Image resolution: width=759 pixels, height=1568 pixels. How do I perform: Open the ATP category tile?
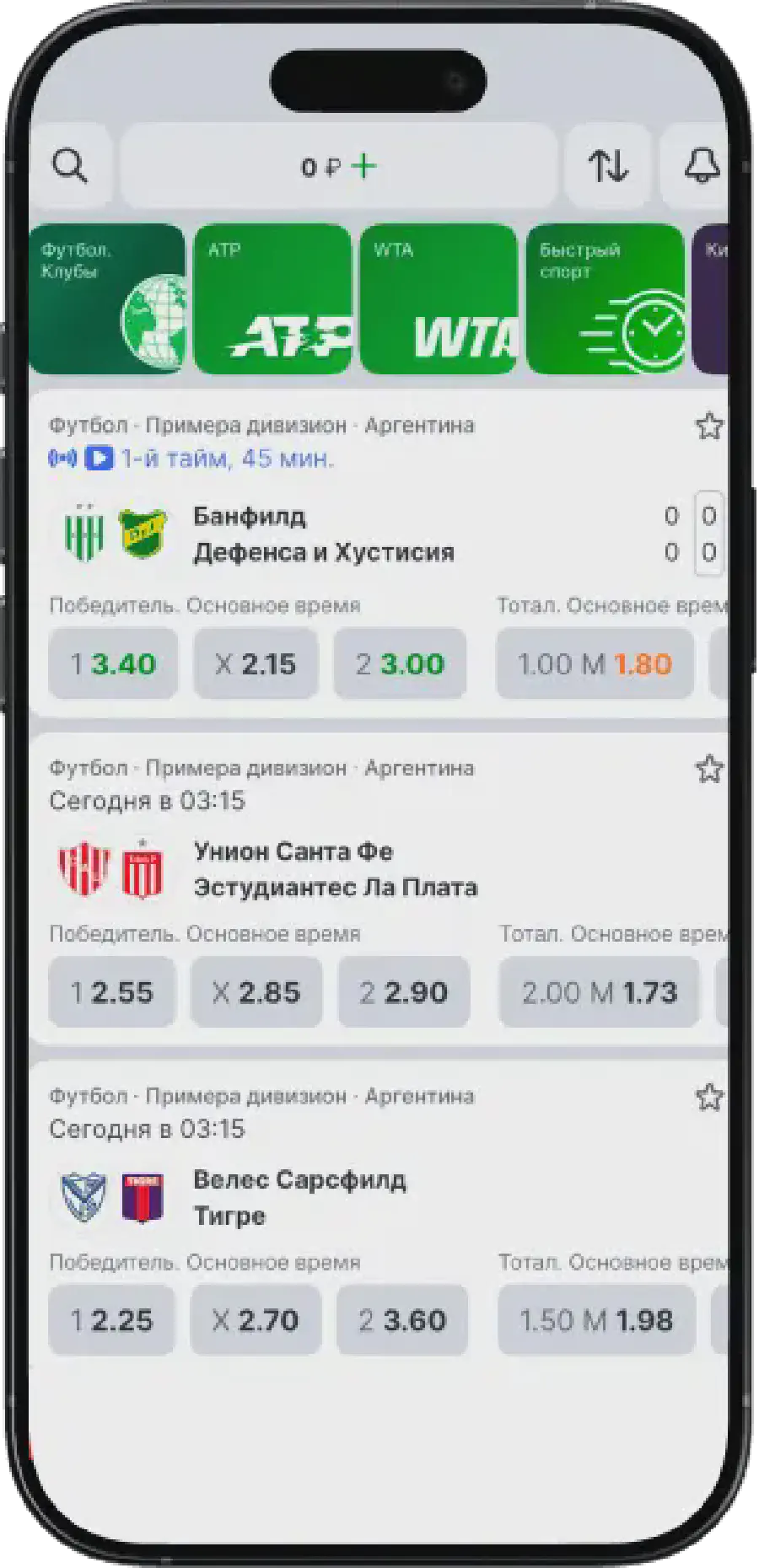[272, 298]
